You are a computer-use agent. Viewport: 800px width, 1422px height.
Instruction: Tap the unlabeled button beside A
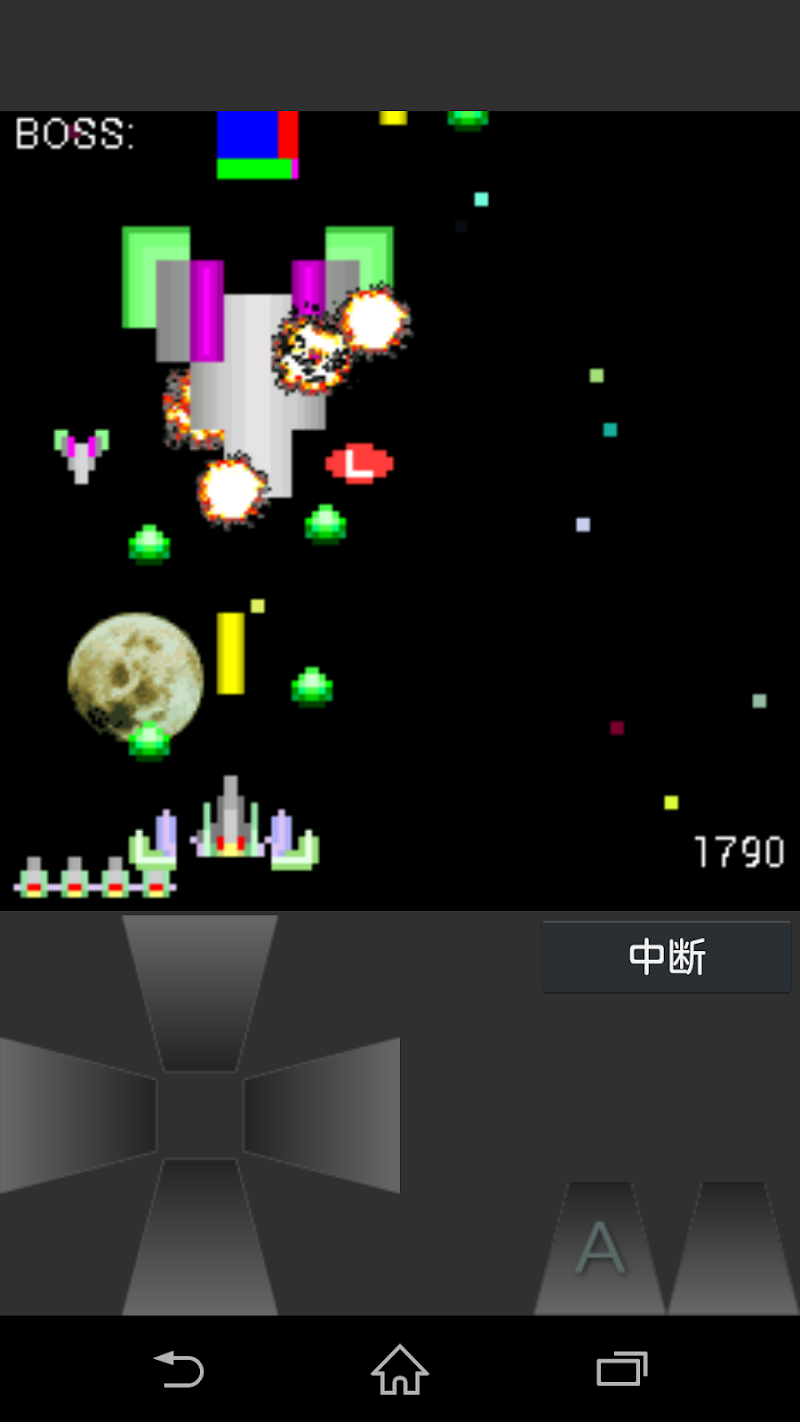tap(733, 1250)
